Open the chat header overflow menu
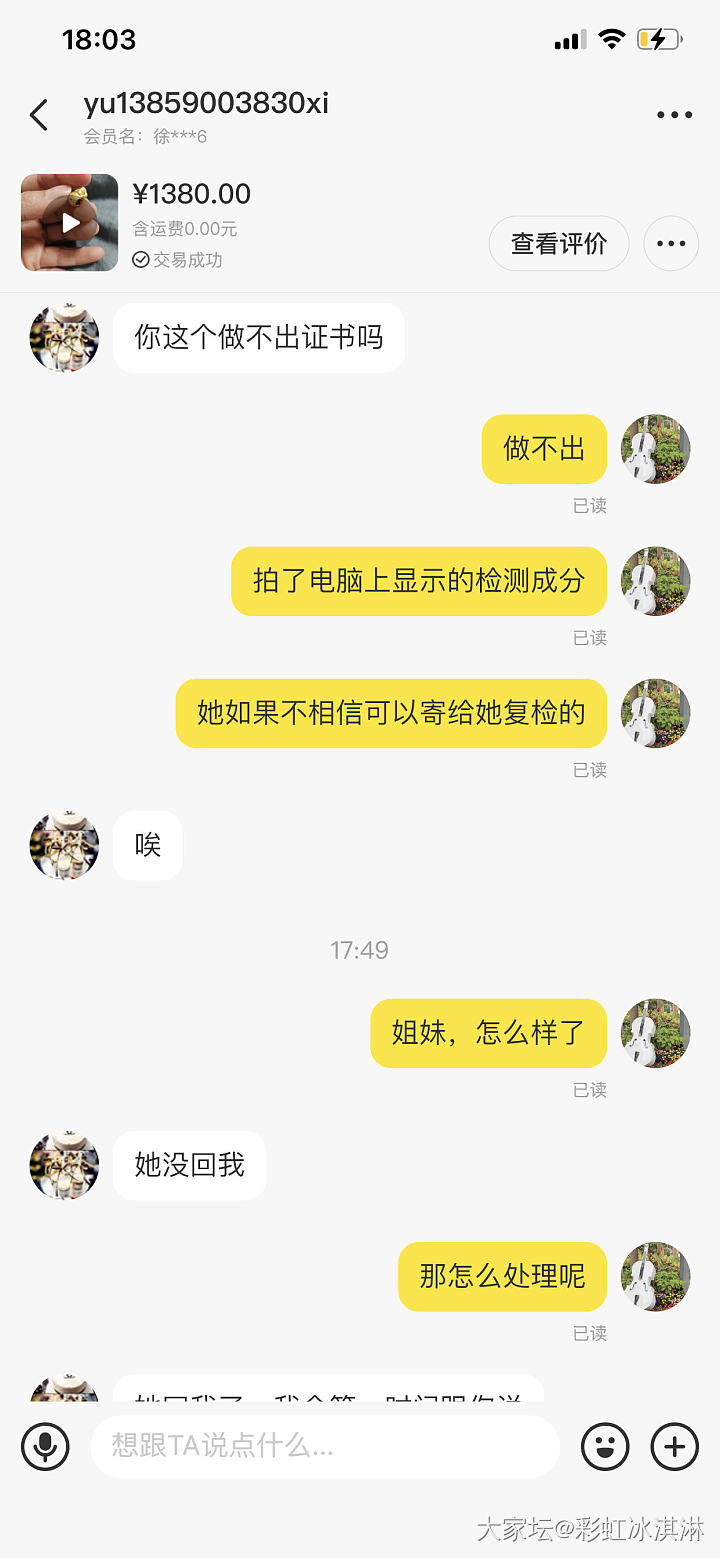Screen dimensions: 720x1558 [674, 115]
